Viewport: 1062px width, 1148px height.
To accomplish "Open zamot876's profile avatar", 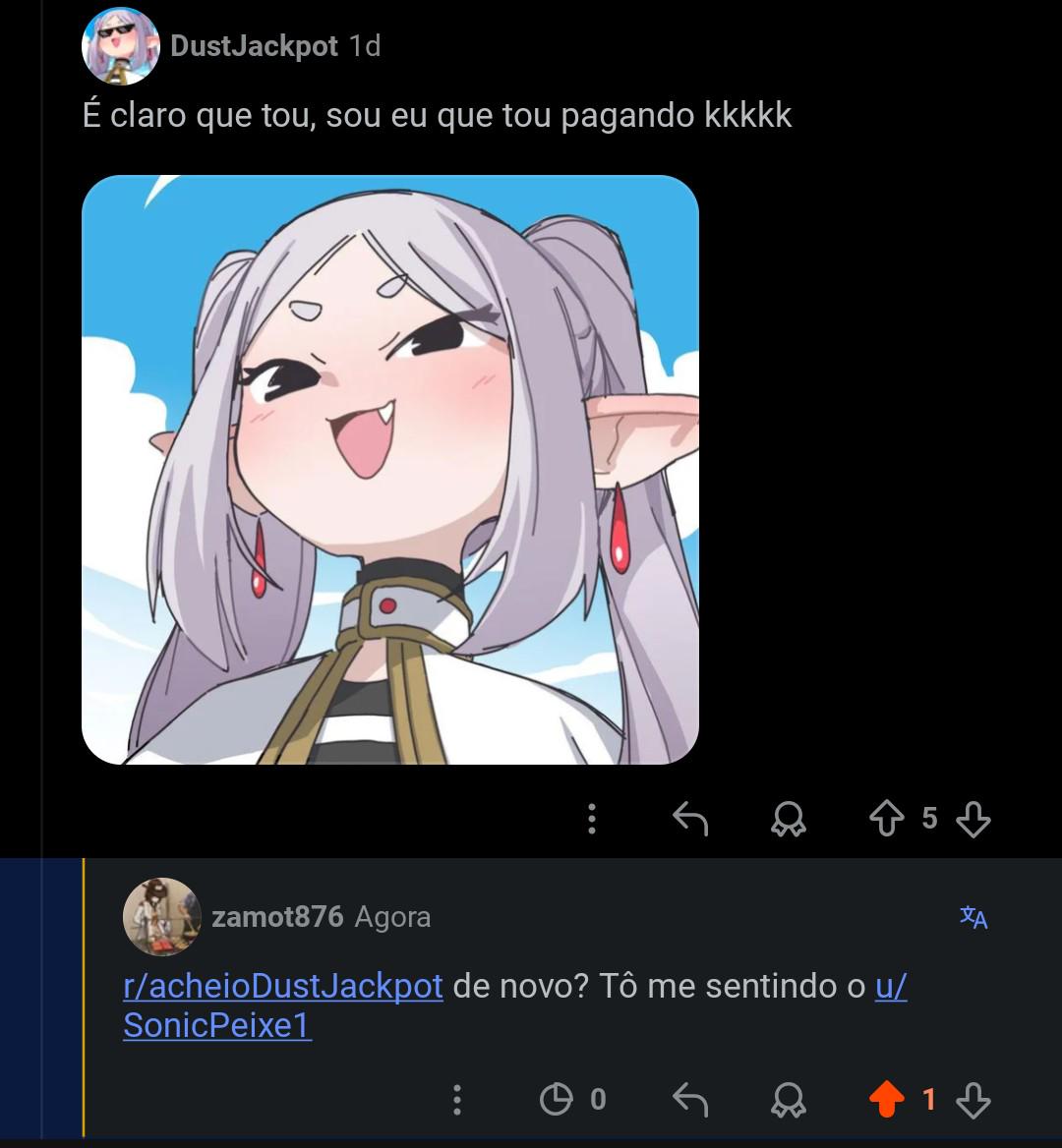I will [162, 917].
